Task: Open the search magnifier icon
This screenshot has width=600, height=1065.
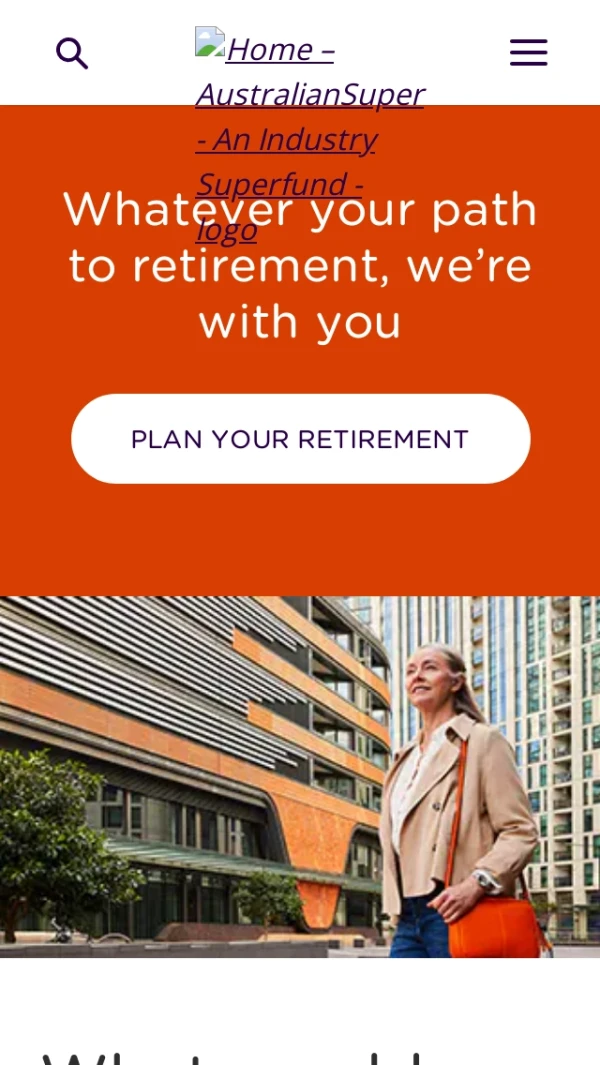Action: [72, 53]
